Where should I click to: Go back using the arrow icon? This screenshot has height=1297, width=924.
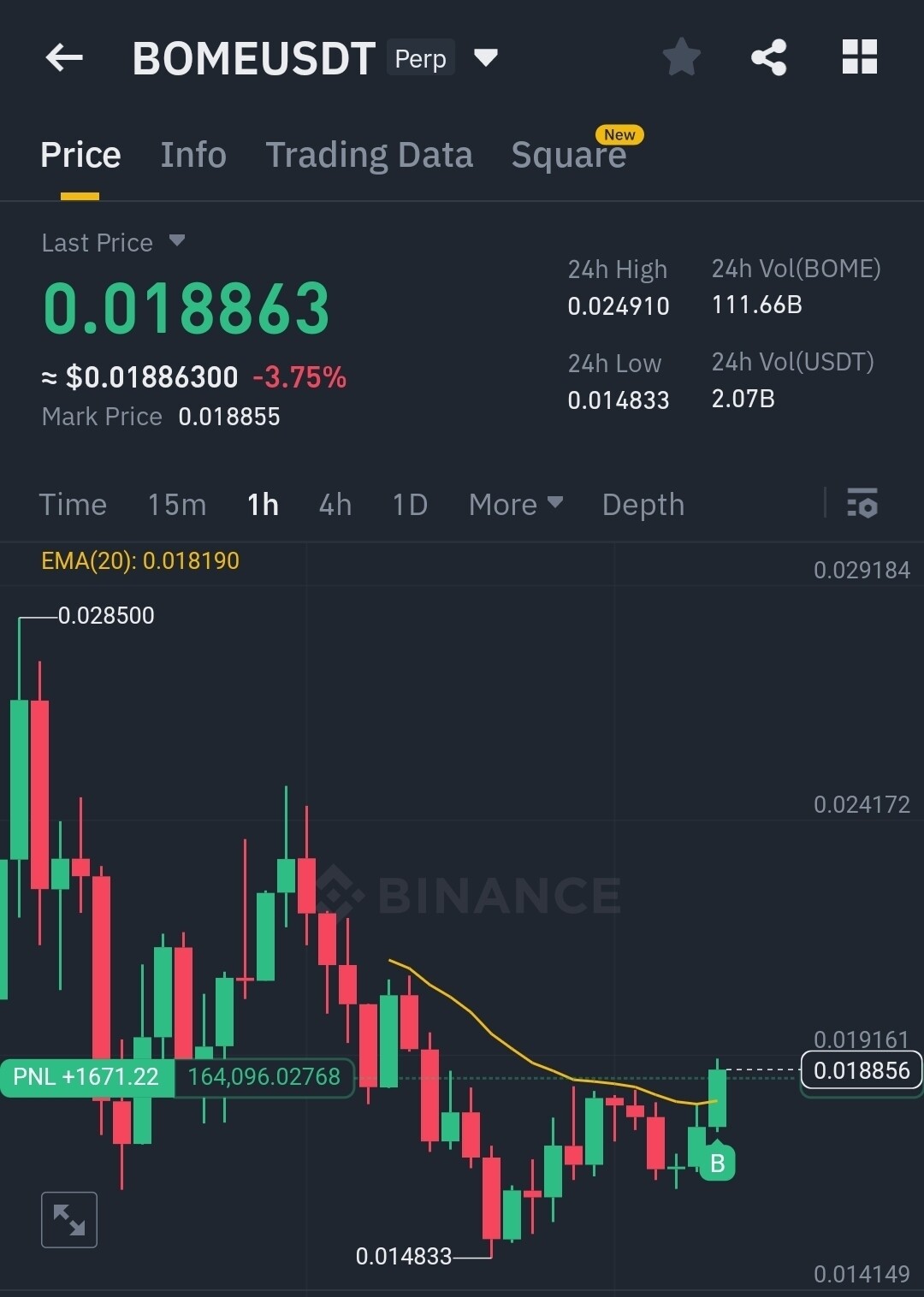pos(64,58)
